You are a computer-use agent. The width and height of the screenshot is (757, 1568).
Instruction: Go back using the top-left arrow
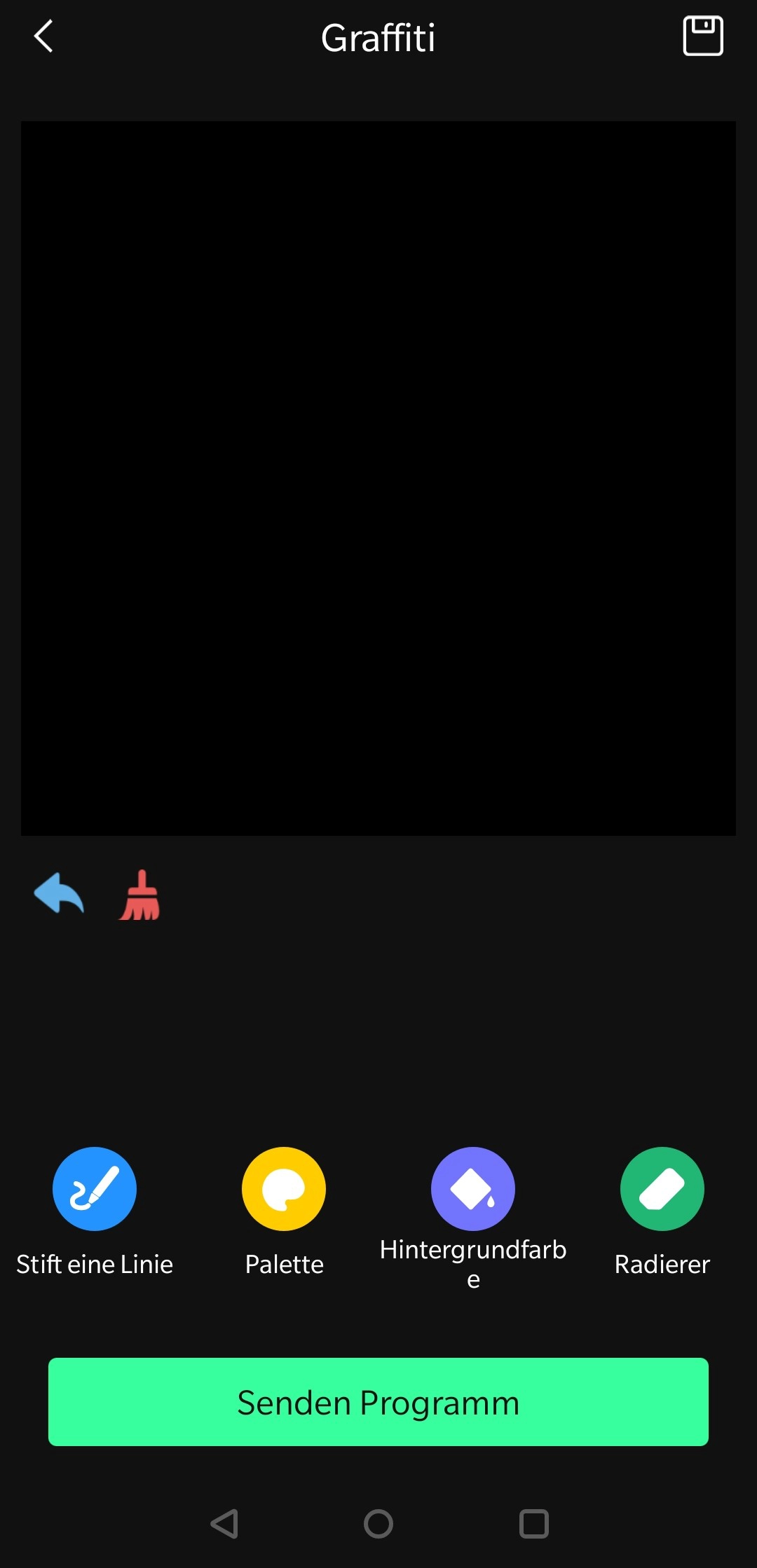tap(43, 36)
